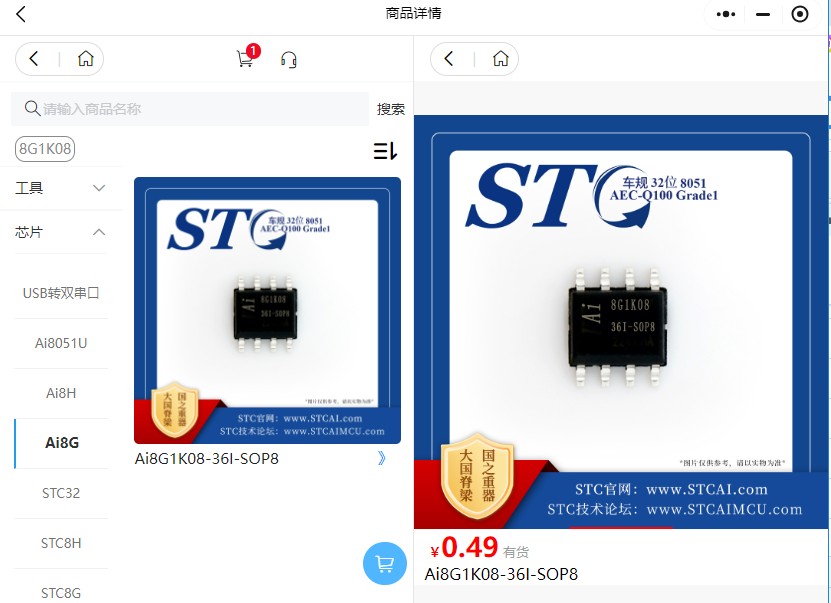Open the shopping cart with one item
The width and height of the screenshot is (831, 603).
[x=245, y=59]
